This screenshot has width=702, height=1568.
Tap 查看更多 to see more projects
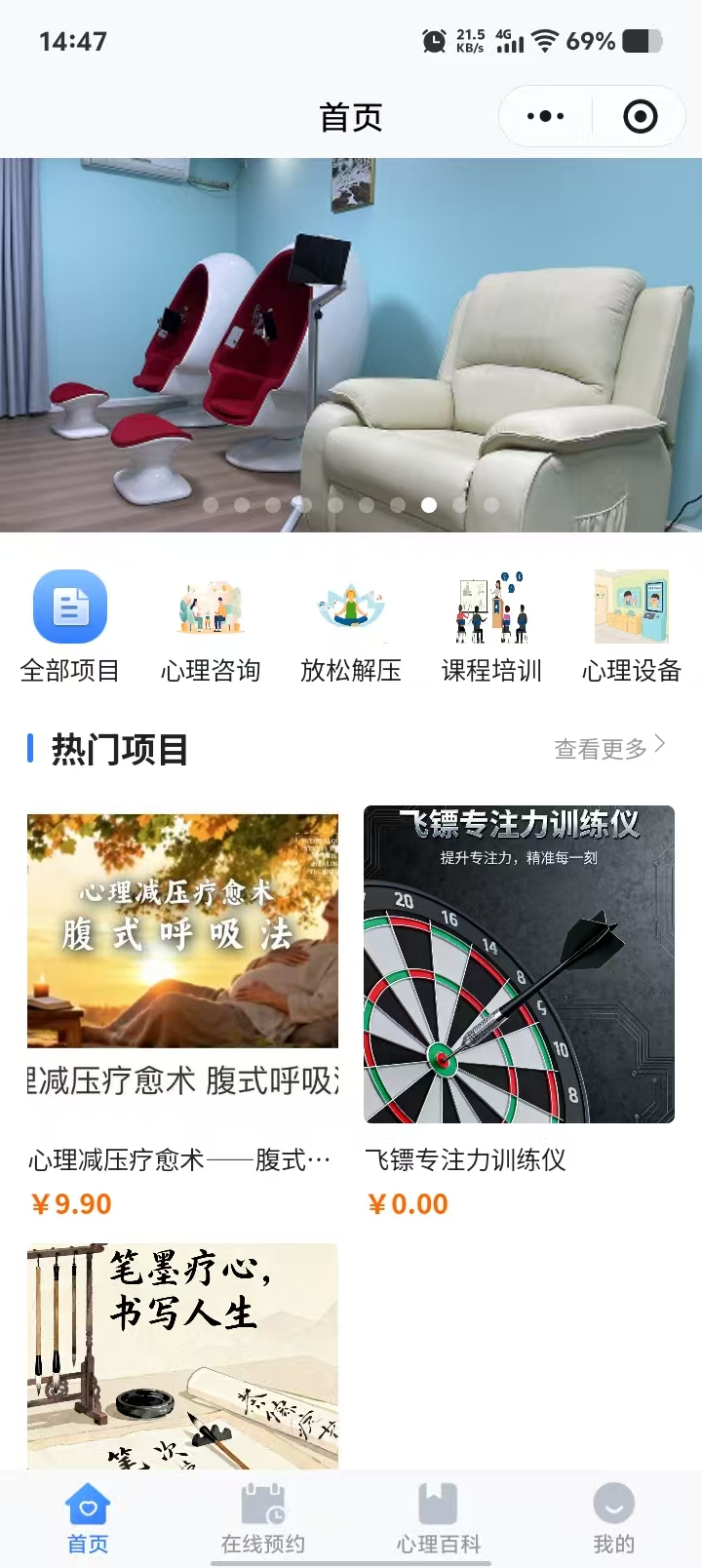pos(609,748)
